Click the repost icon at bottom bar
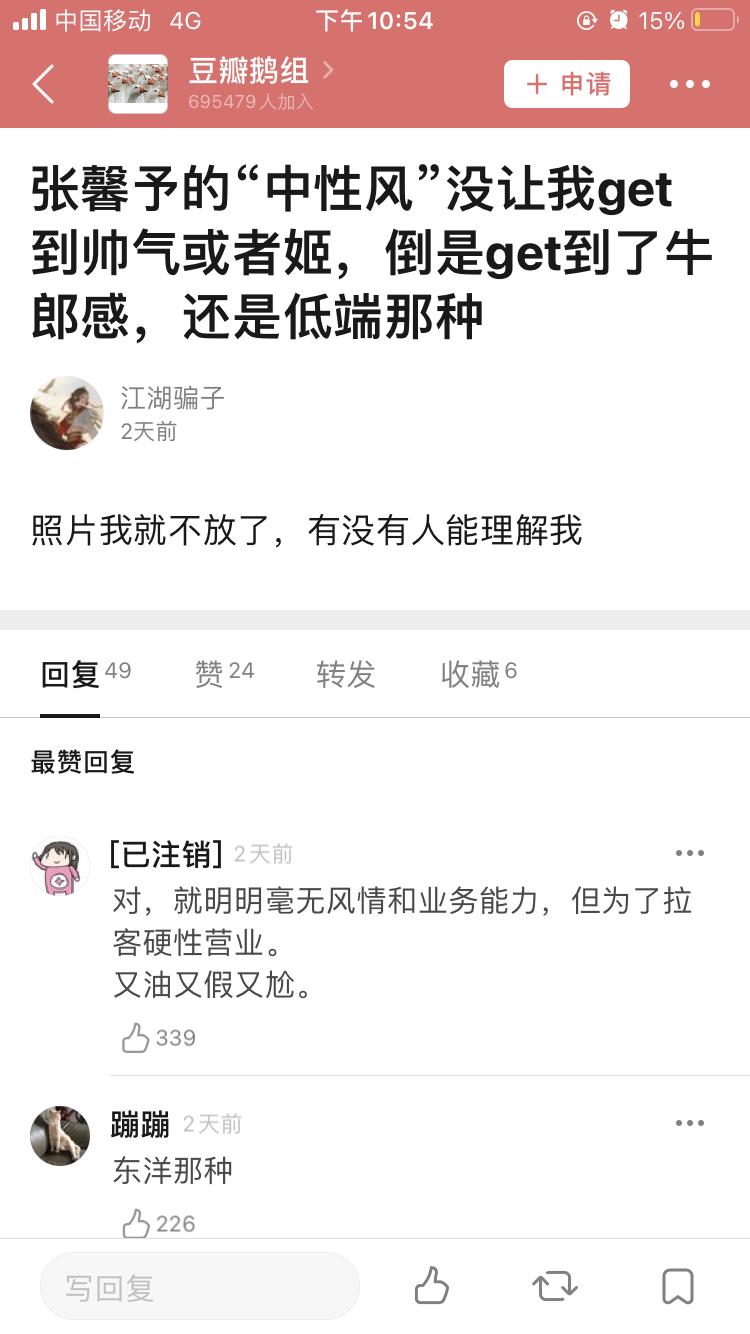Image resolution: width=750 pixels, height=1334 pixels. click(x=555, y=1287)
